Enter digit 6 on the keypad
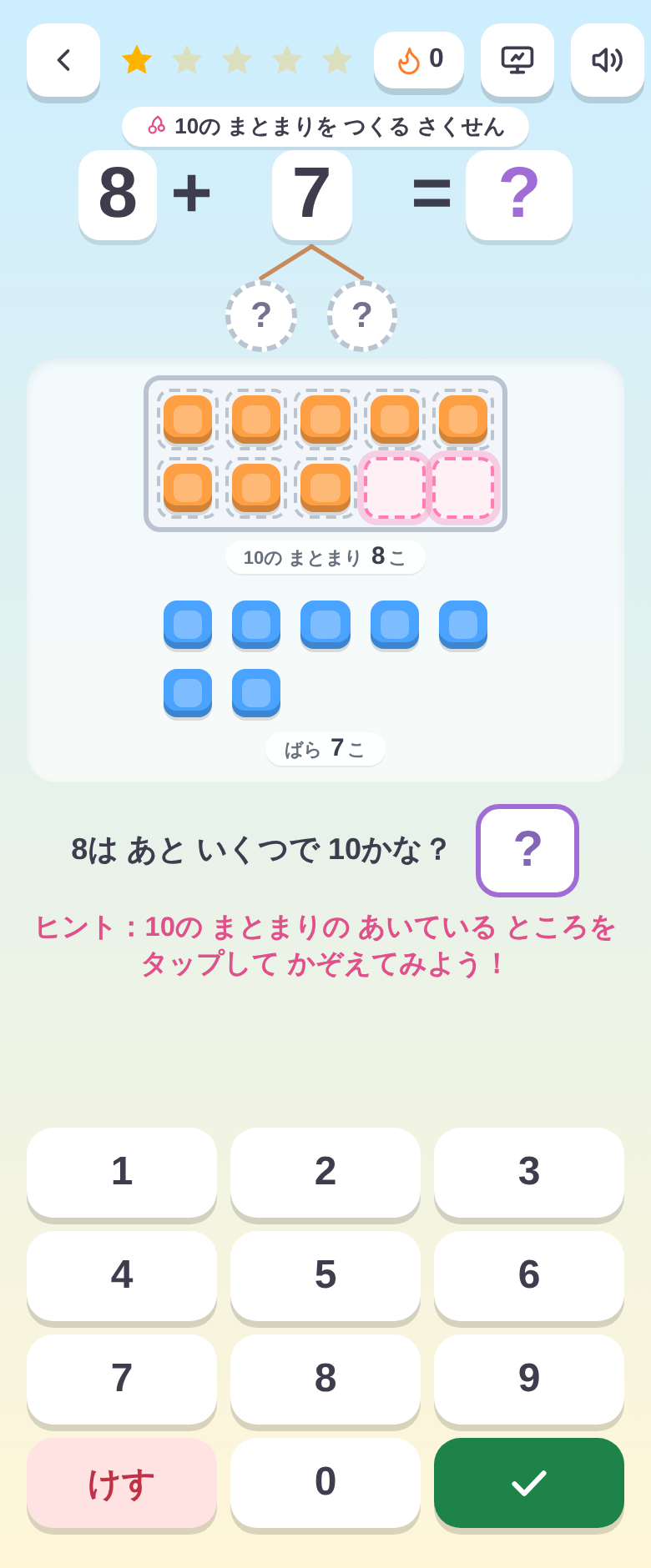The height and width of the screenshot is (1568, 651). (529, 1275)
